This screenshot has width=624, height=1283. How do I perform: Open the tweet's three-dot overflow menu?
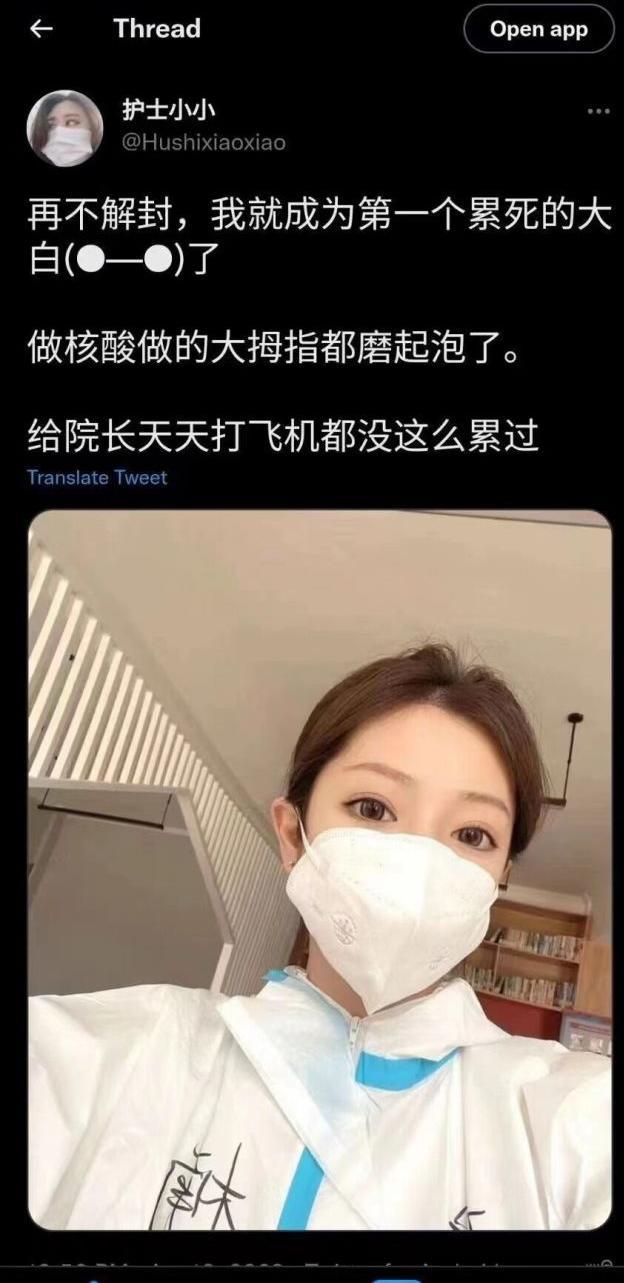click(x=598, y=111)
